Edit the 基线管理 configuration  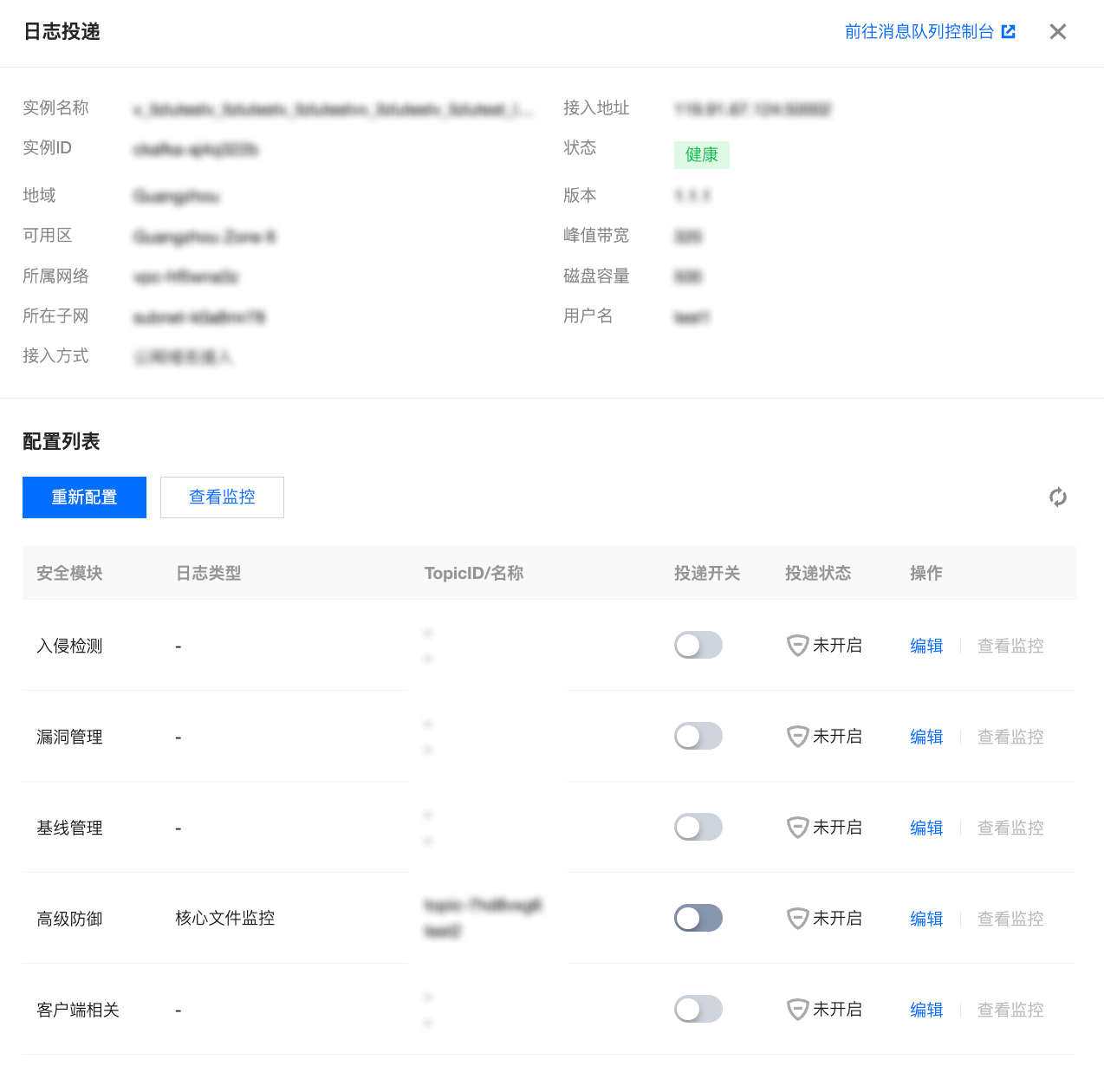925,828
